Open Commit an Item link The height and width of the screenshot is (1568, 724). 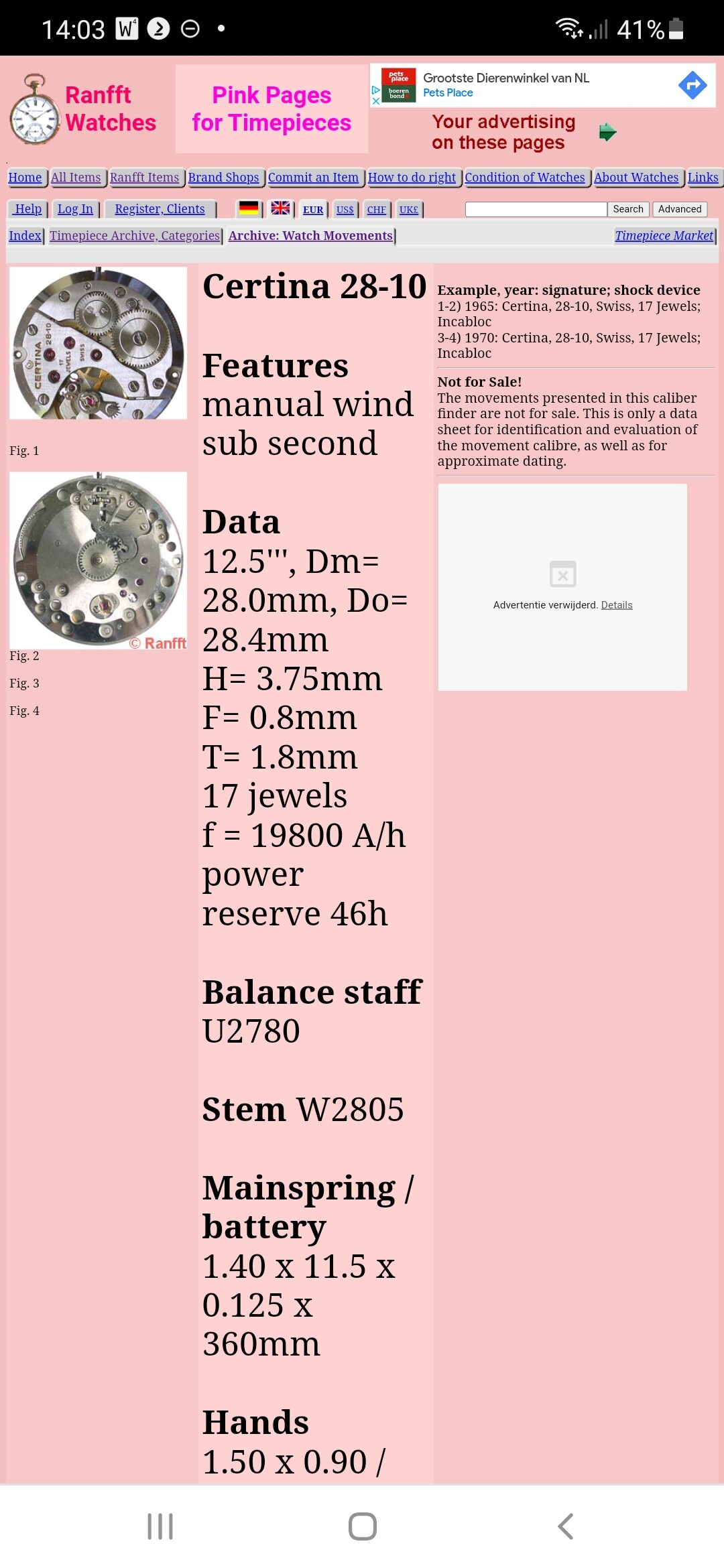[313, 178]
